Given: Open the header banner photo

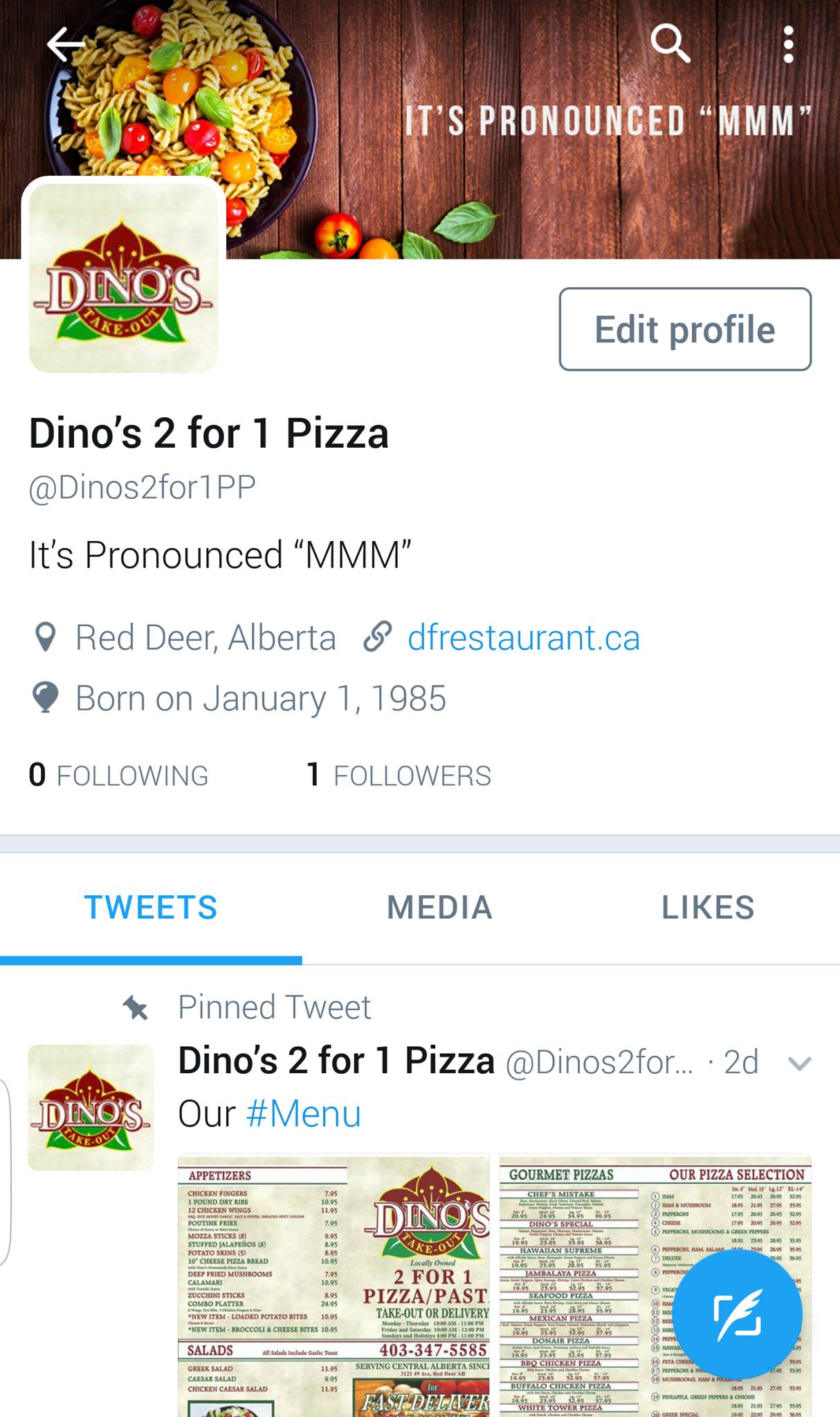Looking at the screenshot, I should (484, 173).
